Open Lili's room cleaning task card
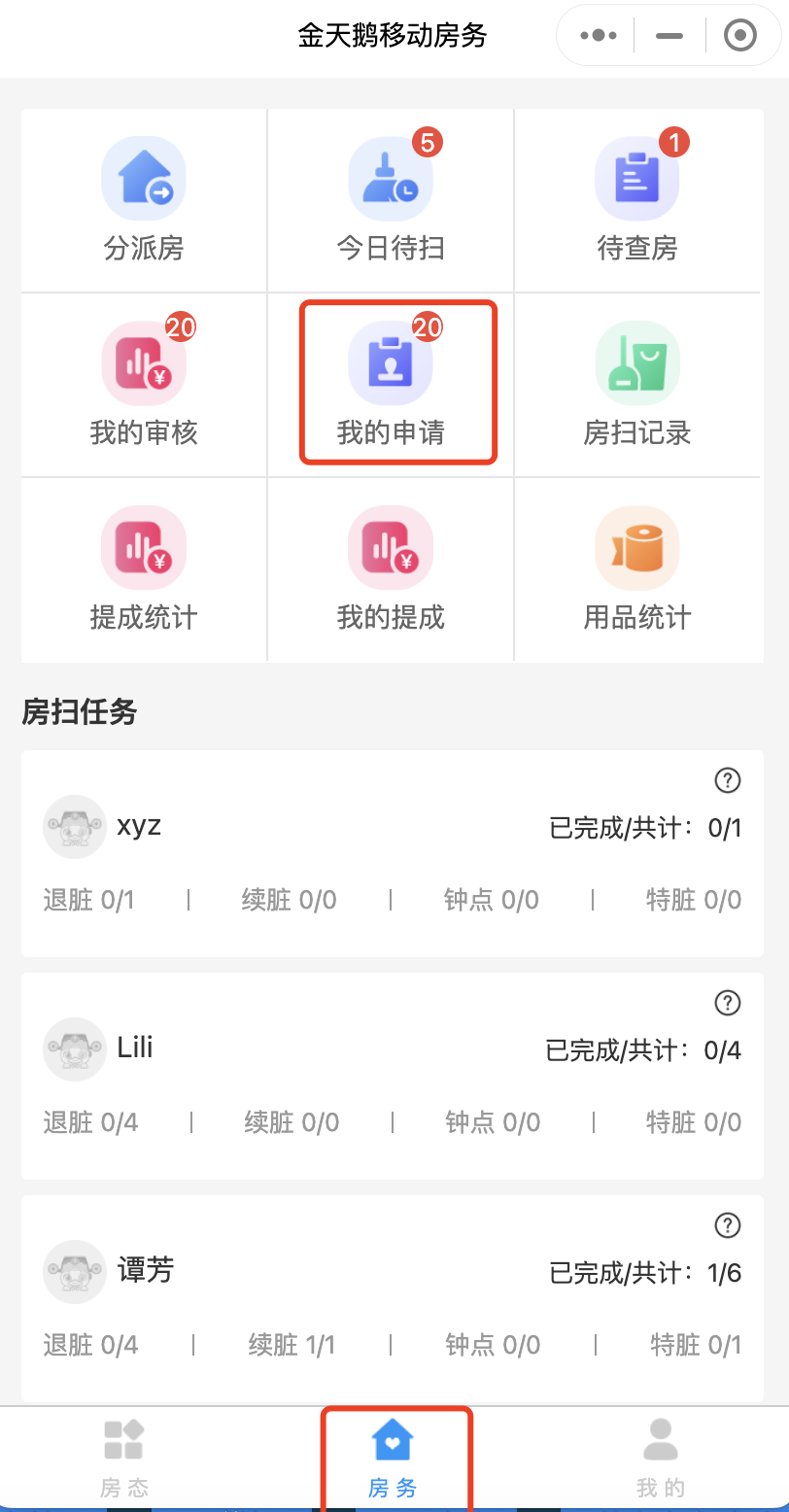This screenshot has width=789, height=1512. (x=393, y=1076)
